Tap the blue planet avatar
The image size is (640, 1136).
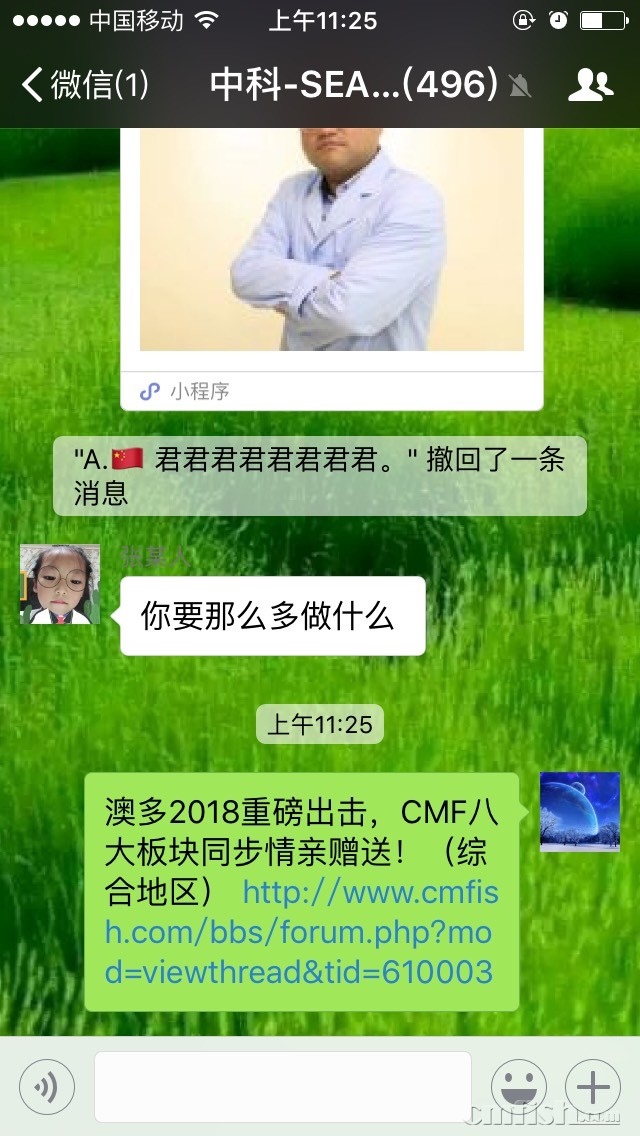click(580, 812)
